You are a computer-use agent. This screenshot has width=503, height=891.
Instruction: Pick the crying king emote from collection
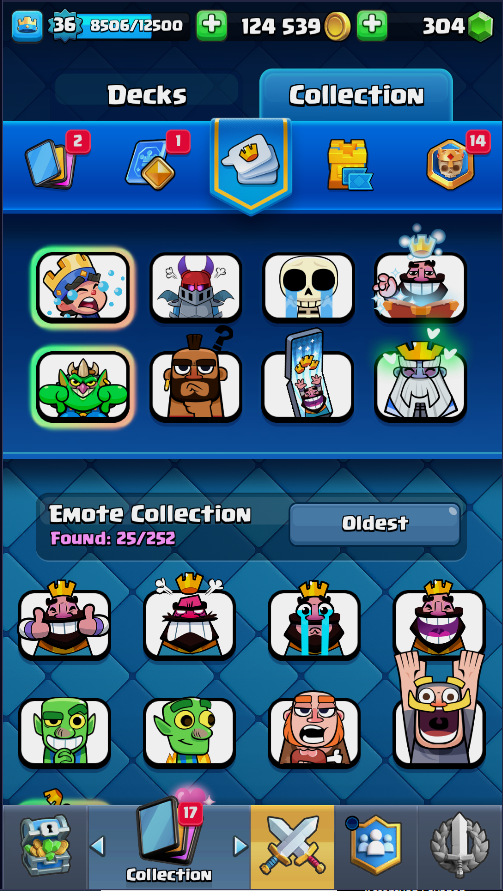coord(314,620)
